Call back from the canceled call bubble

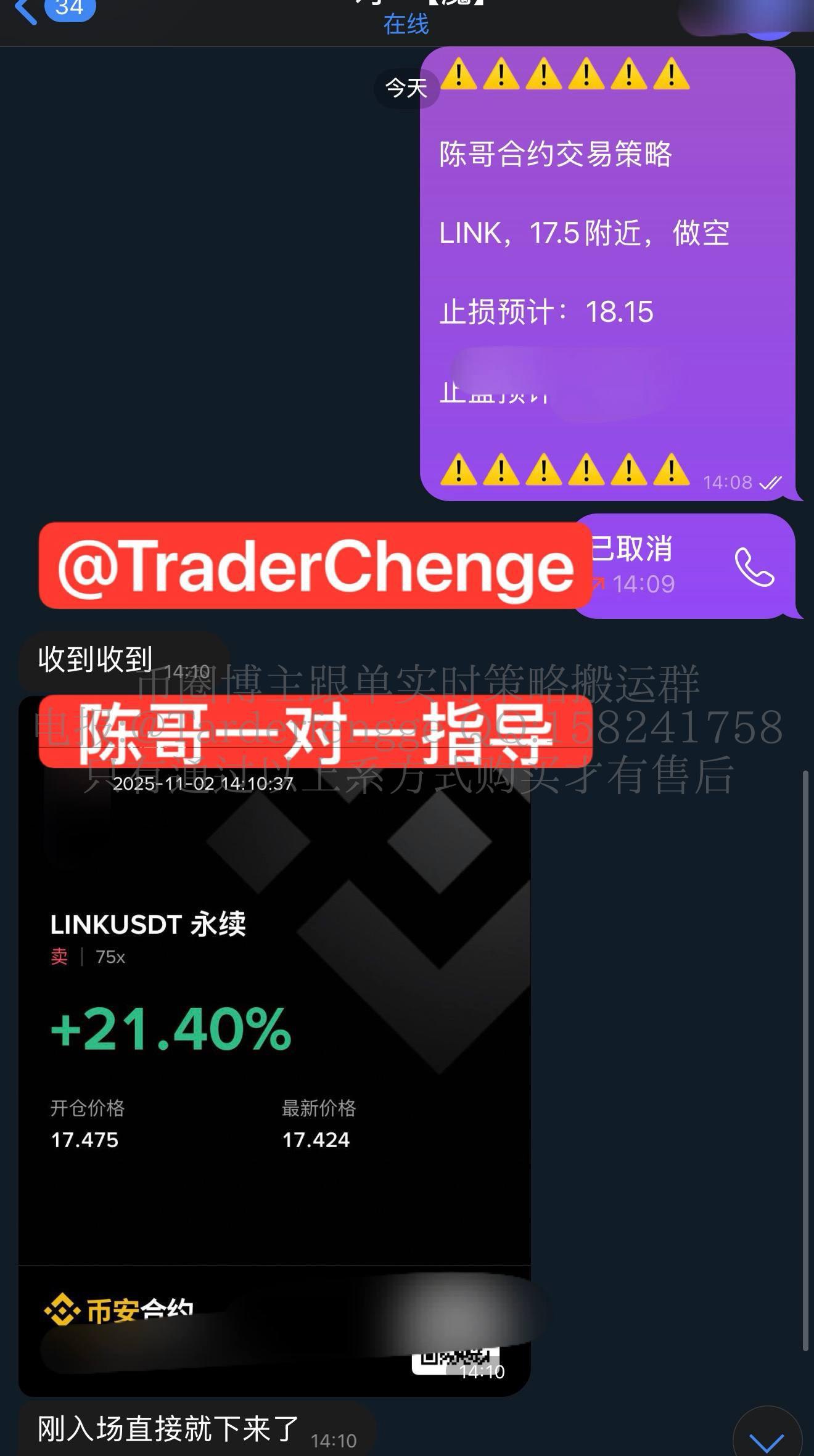click(754, 567)
